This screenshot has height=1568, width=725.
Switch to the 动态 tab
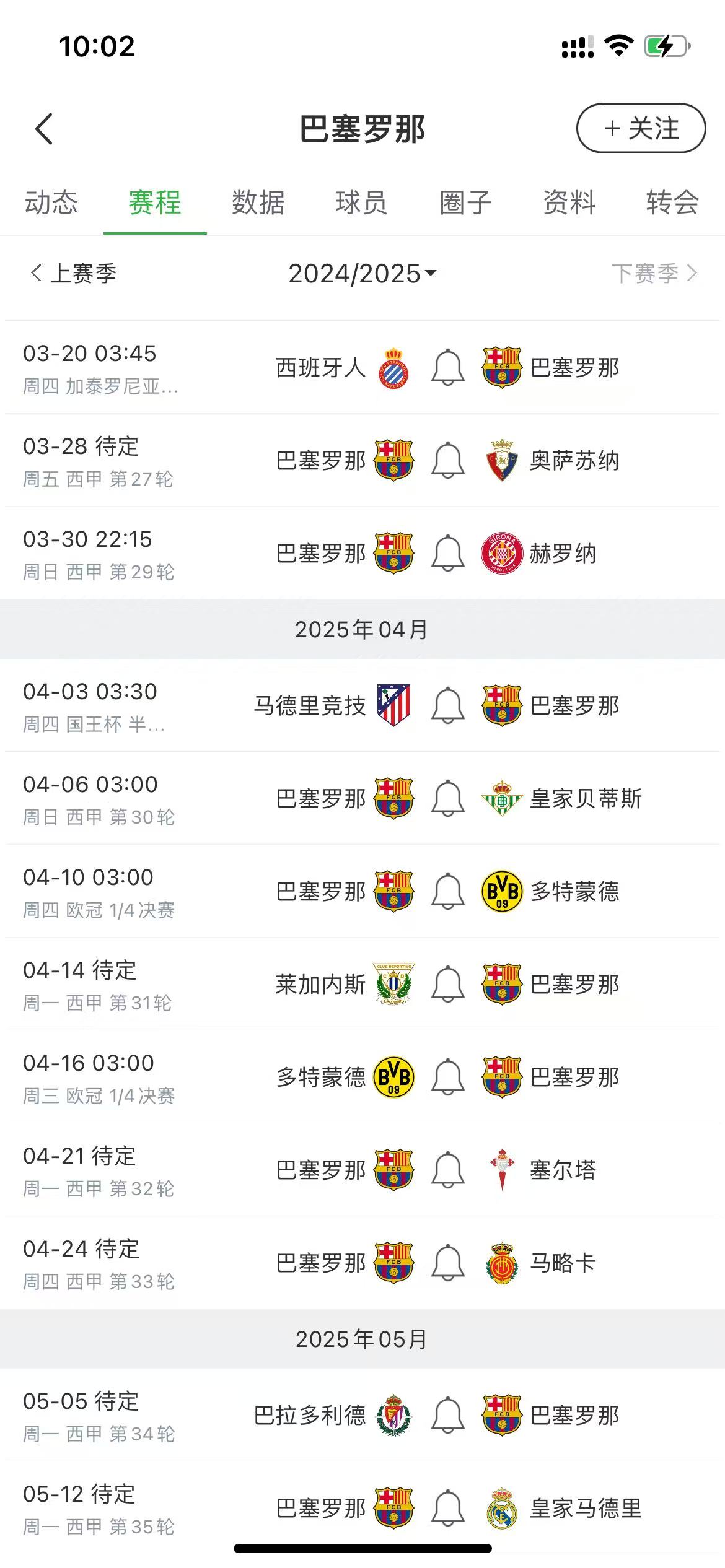[x=51, y=203]
